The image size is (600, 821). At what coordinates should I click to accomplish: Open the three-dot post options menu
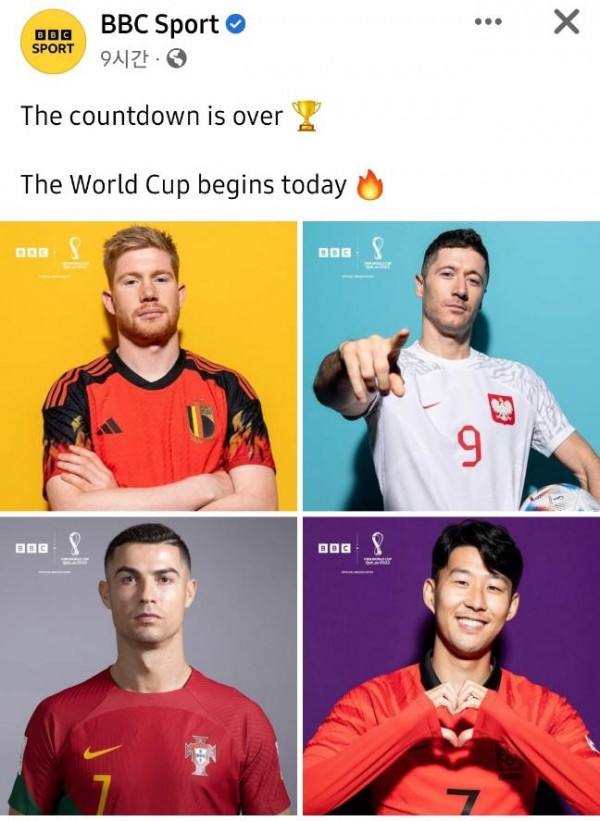point(487,22)
